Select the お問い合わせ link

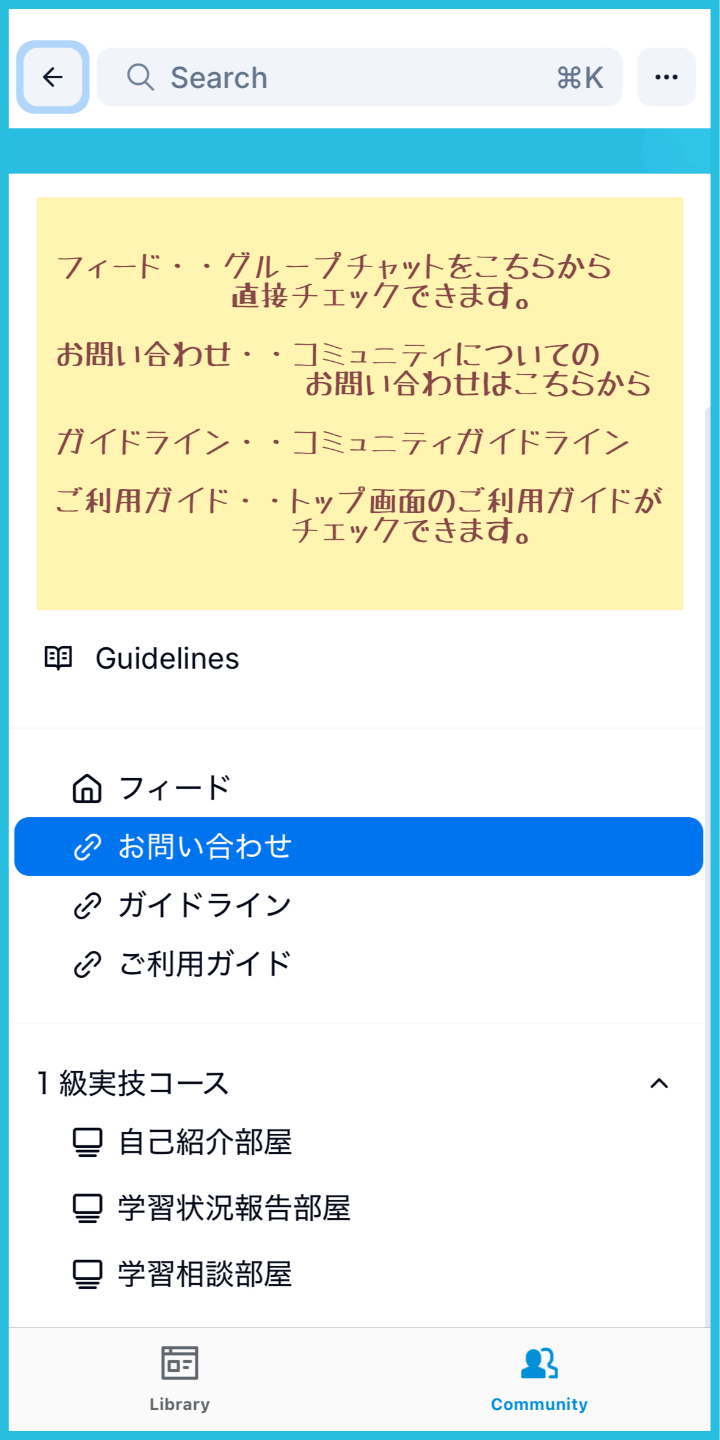coord(358,847)
